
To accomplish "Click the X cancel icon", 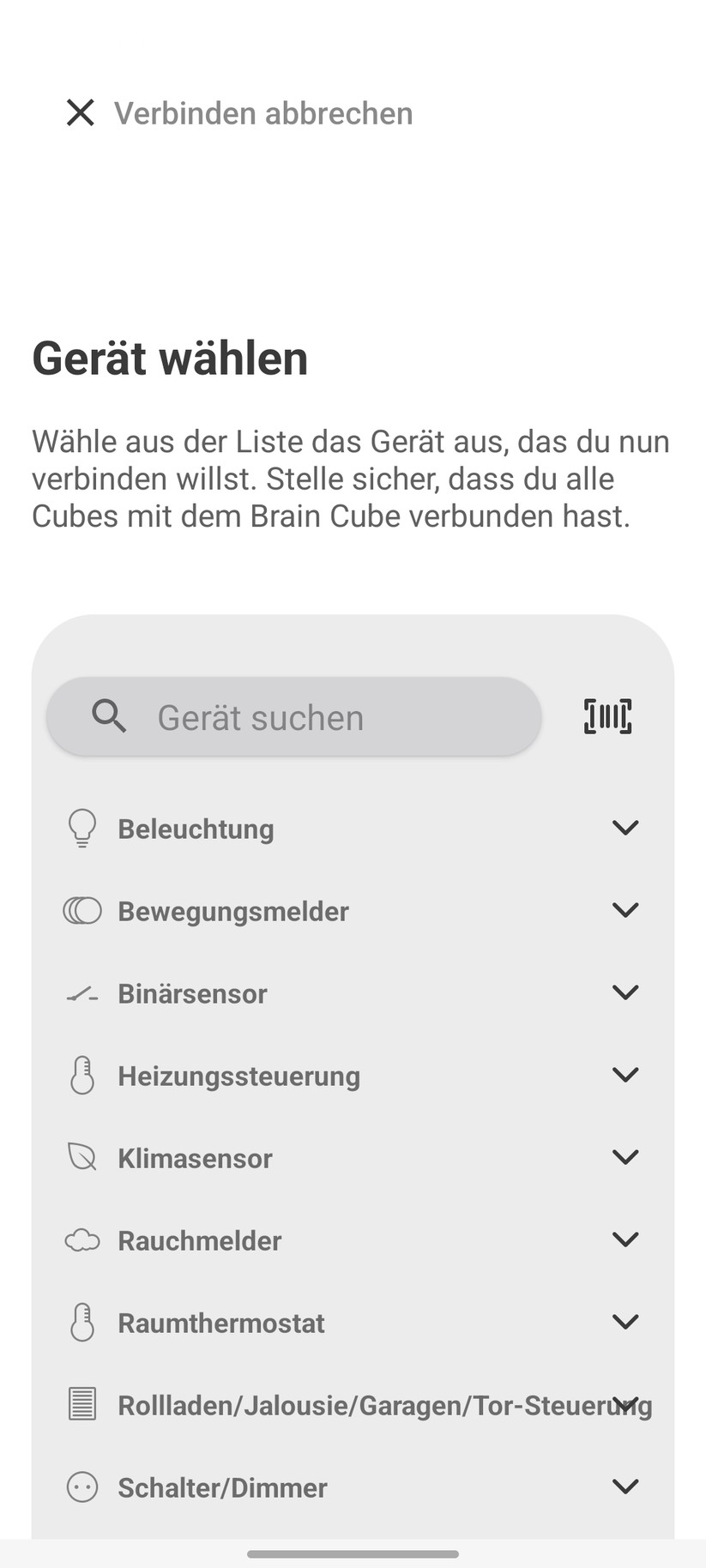I will (x=80, y=112).
